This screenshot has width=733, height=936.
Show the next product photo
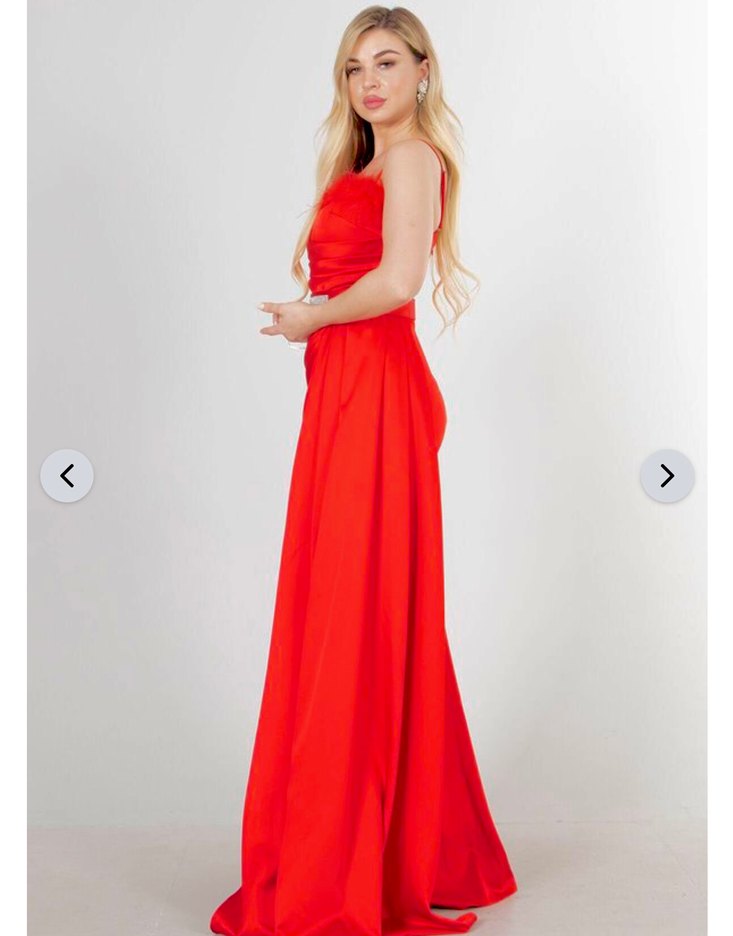[667, 476]
